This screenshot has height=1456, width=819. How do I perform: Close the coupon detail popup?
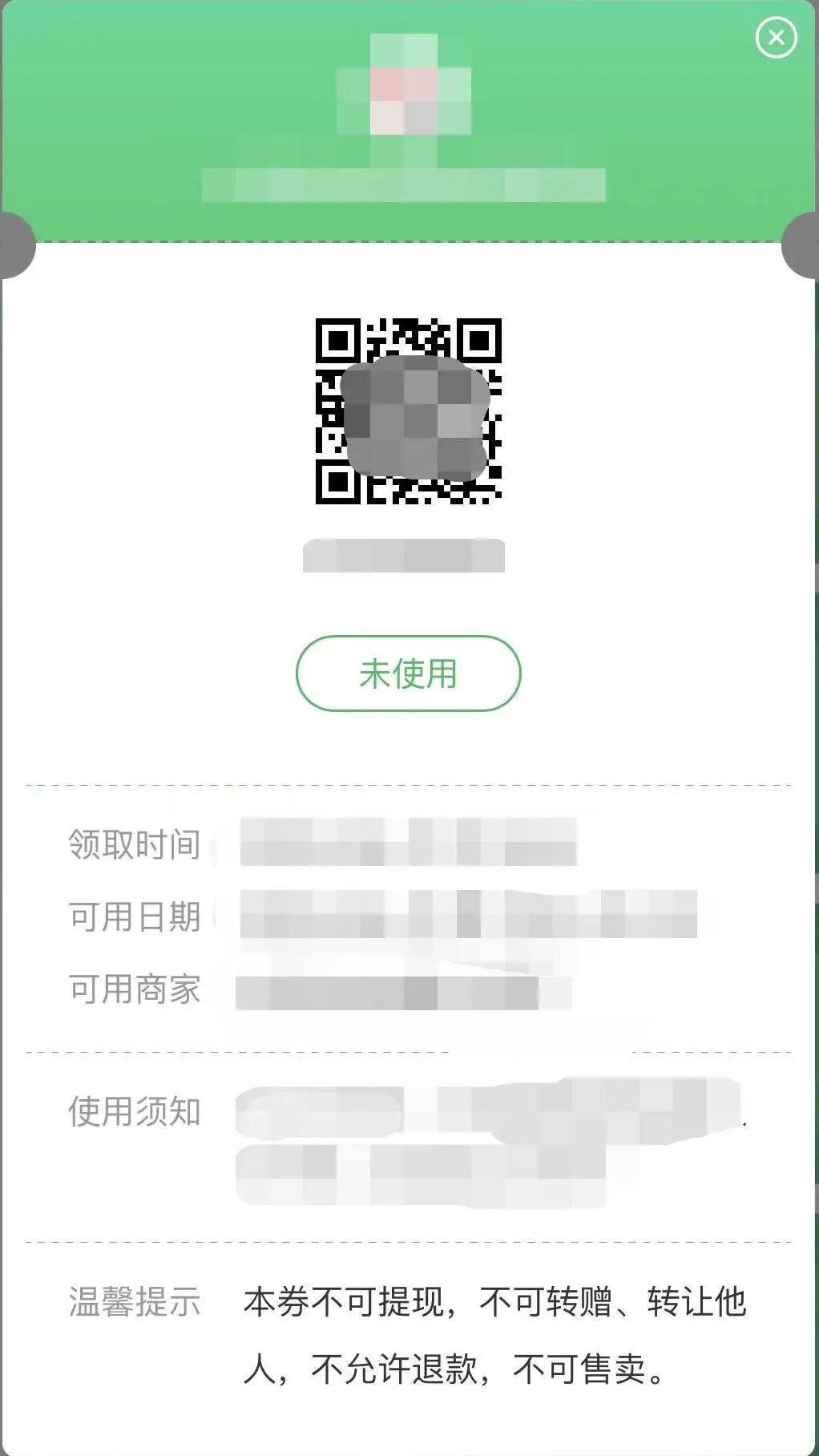coord(776,38)
